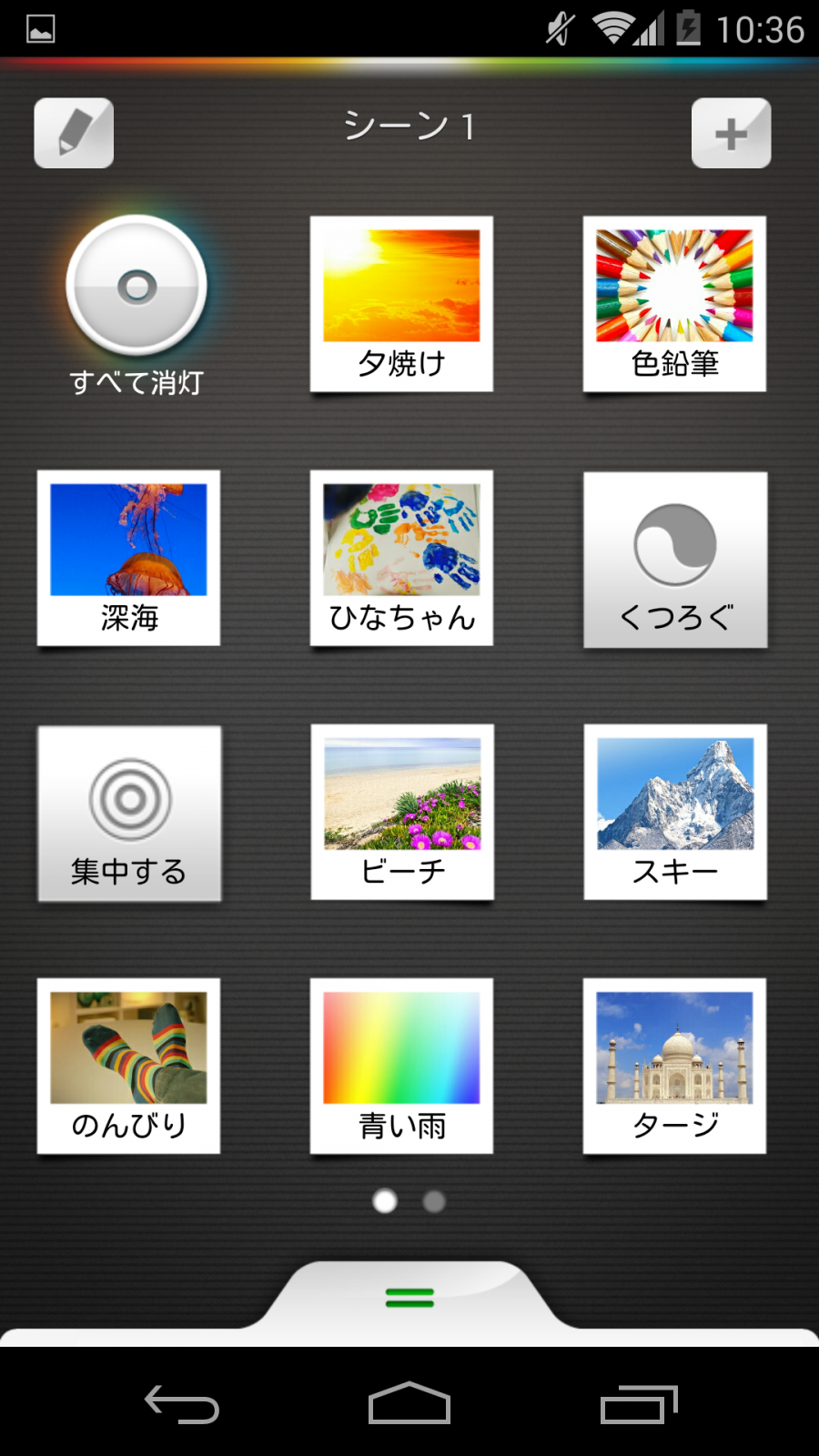This screenshot has height=1456, width=819.
Task: Tap the pencil edit icon
Action: coord(74,133)
